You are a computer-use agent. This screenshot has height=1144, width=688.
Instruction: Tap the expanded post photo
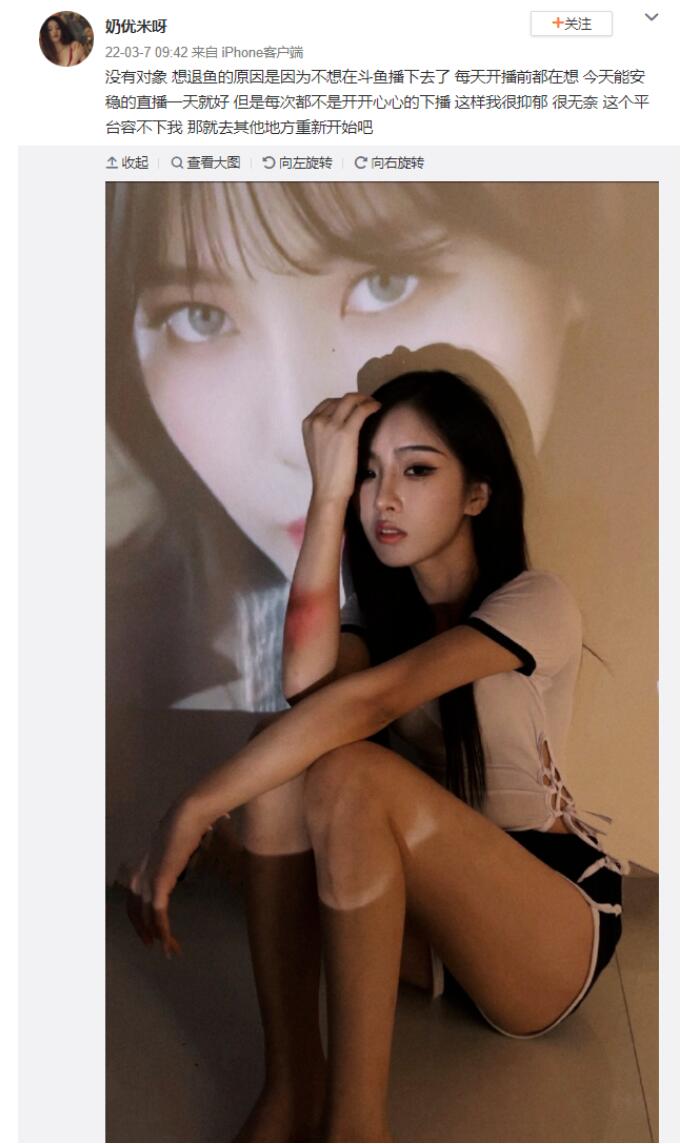381,660
